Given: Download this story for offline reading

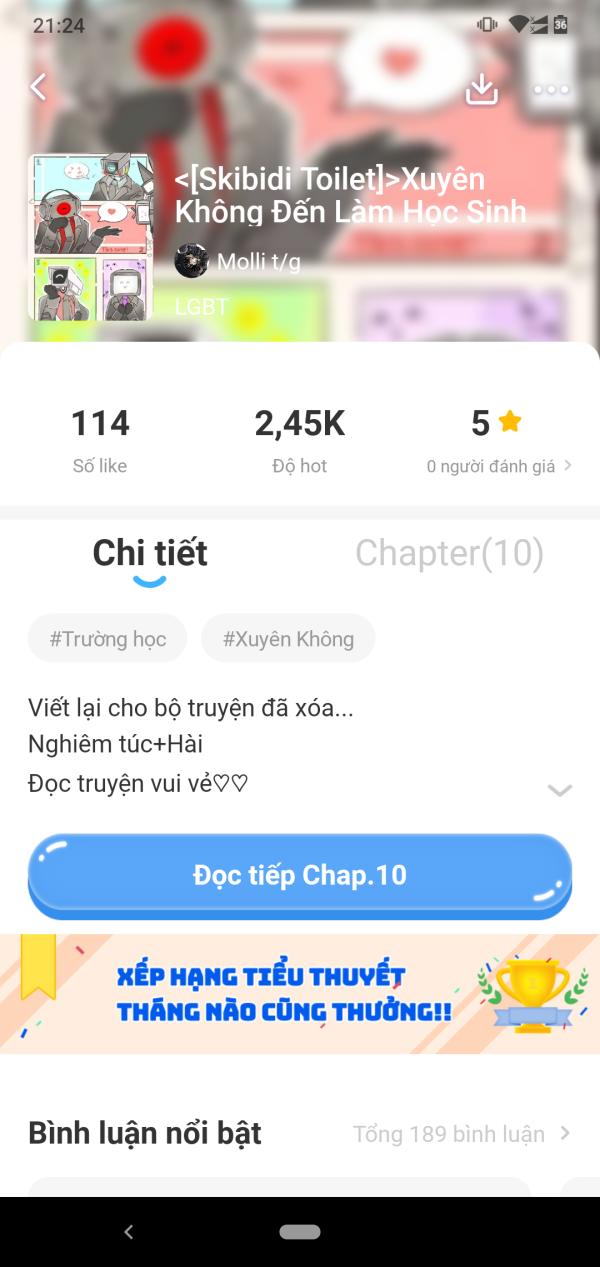Looking at the screenshot, I should click(x=482, y=89).
